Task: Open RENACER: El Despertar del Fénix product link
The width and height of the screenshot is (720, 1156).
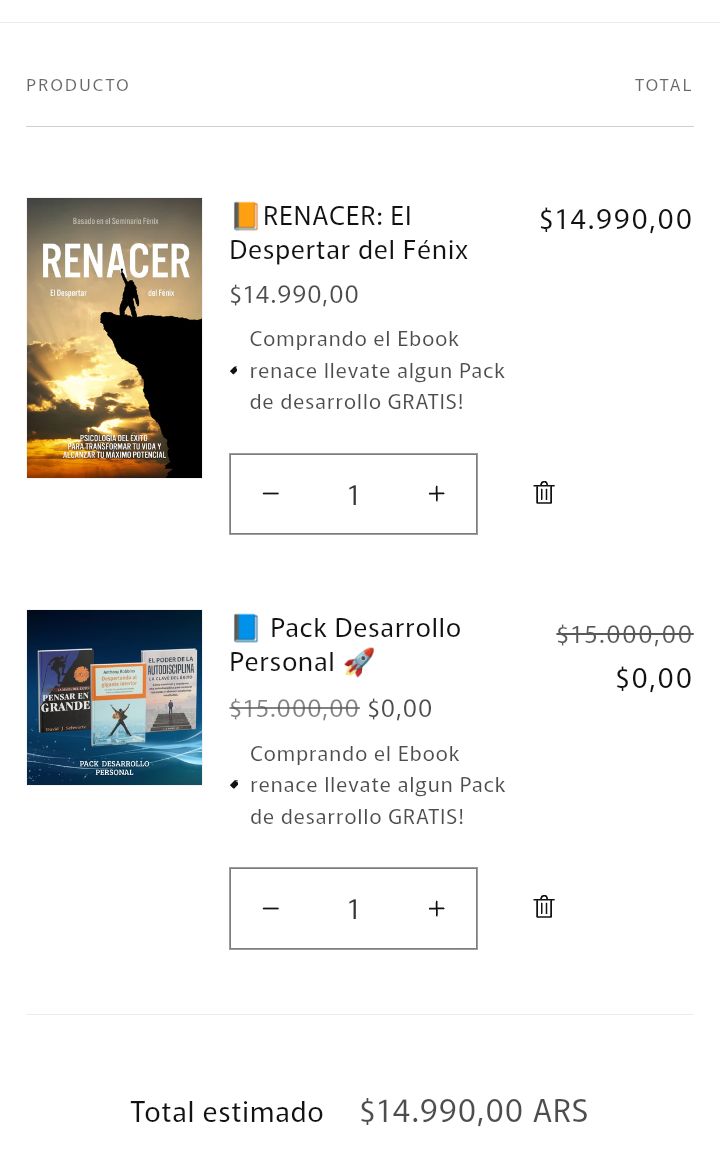Action: coord(348,233)
